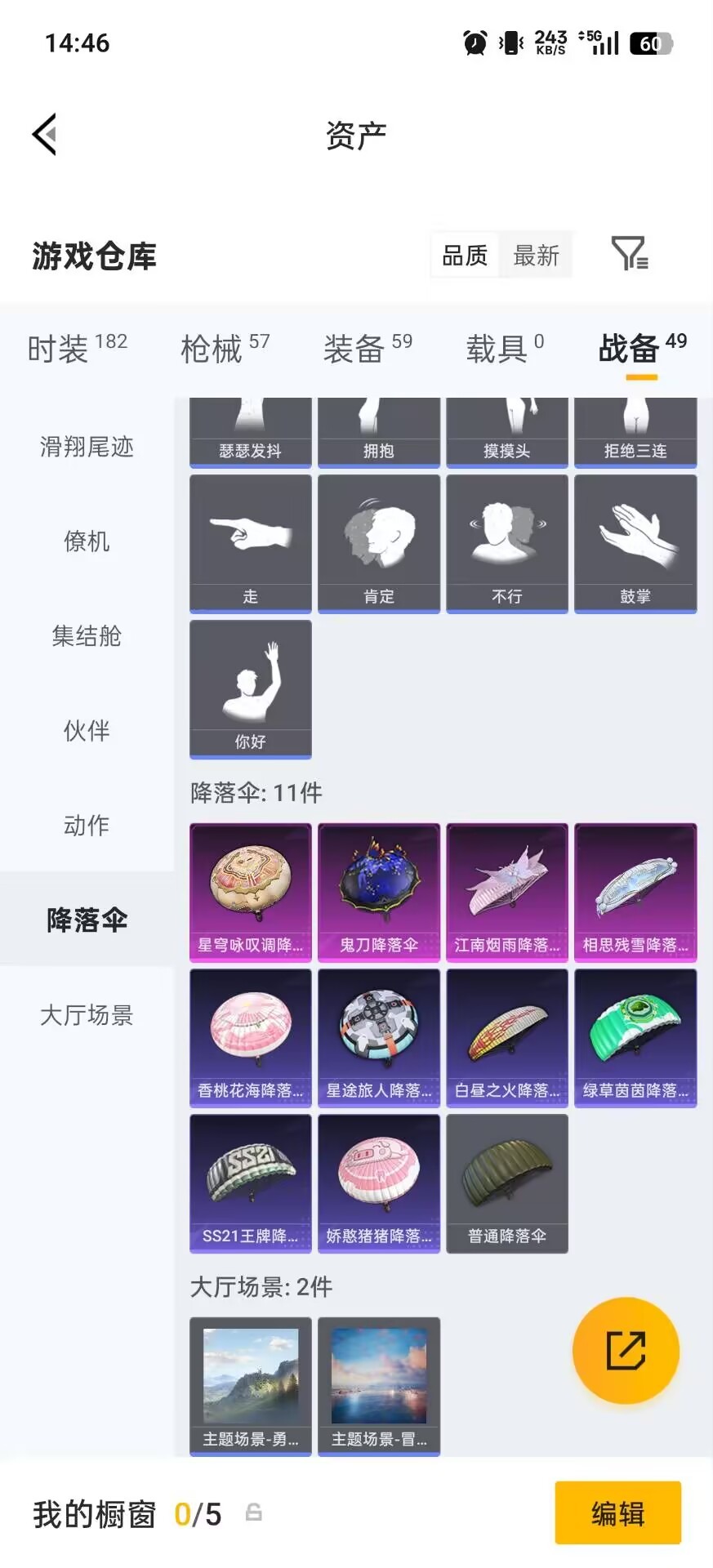Tap the back arrow to leave 资产
713x1568 pixels.
click(x=45, y=134)
